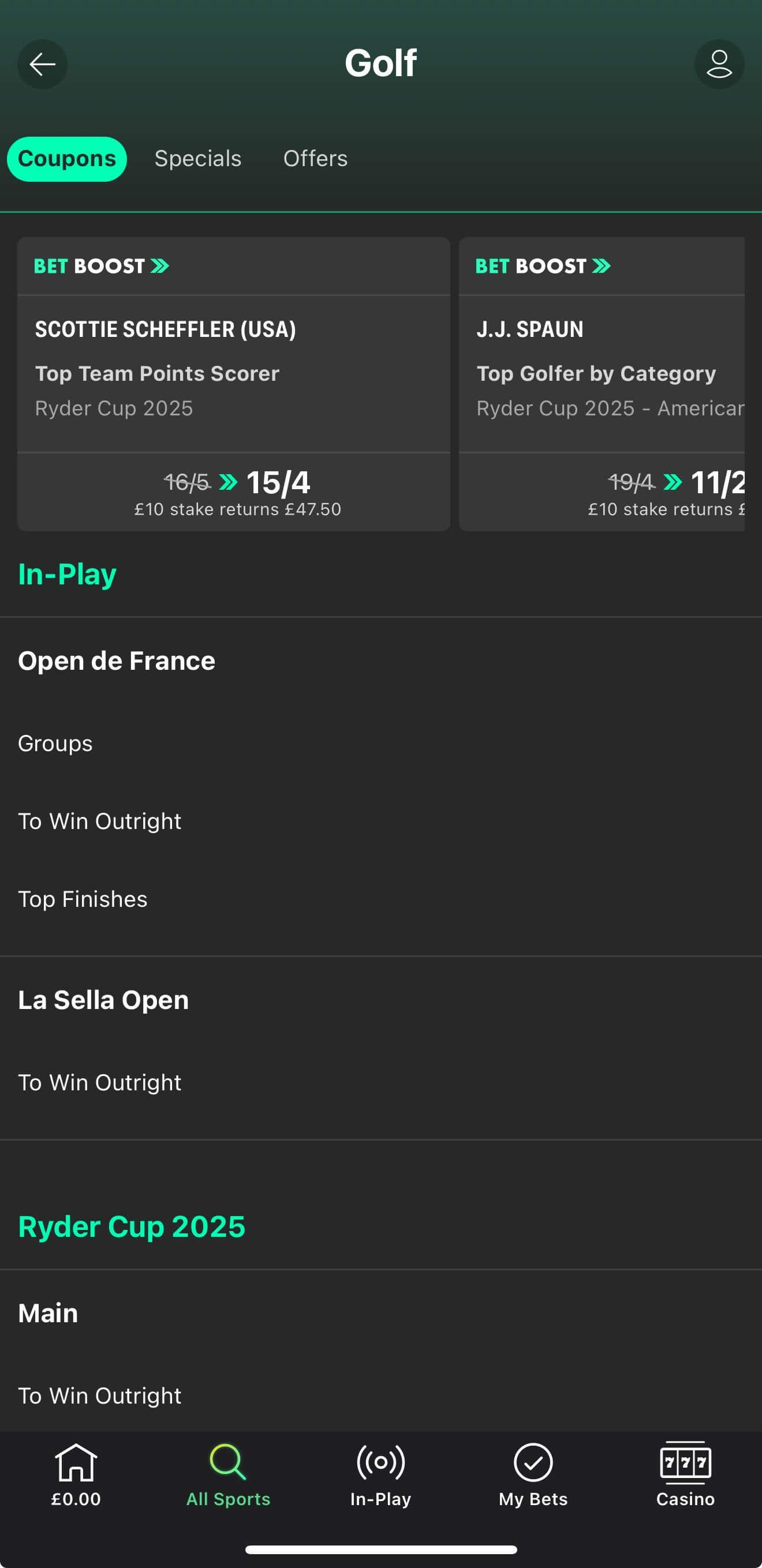This screenshot has width=762, height=1568.
Task: Select the Coupons tab
Action: click(67, 159)
